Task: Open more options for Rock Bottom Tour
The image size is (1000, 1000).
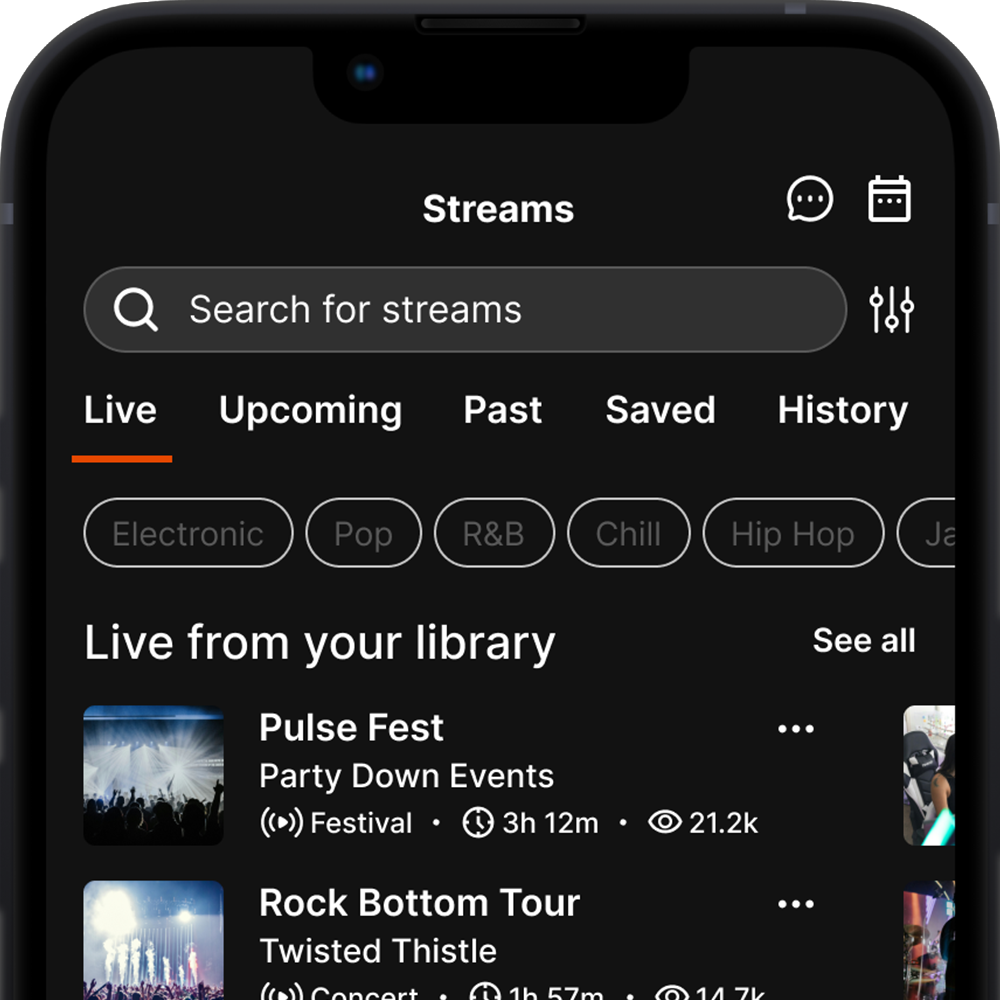Action: (x=796, y=905)
